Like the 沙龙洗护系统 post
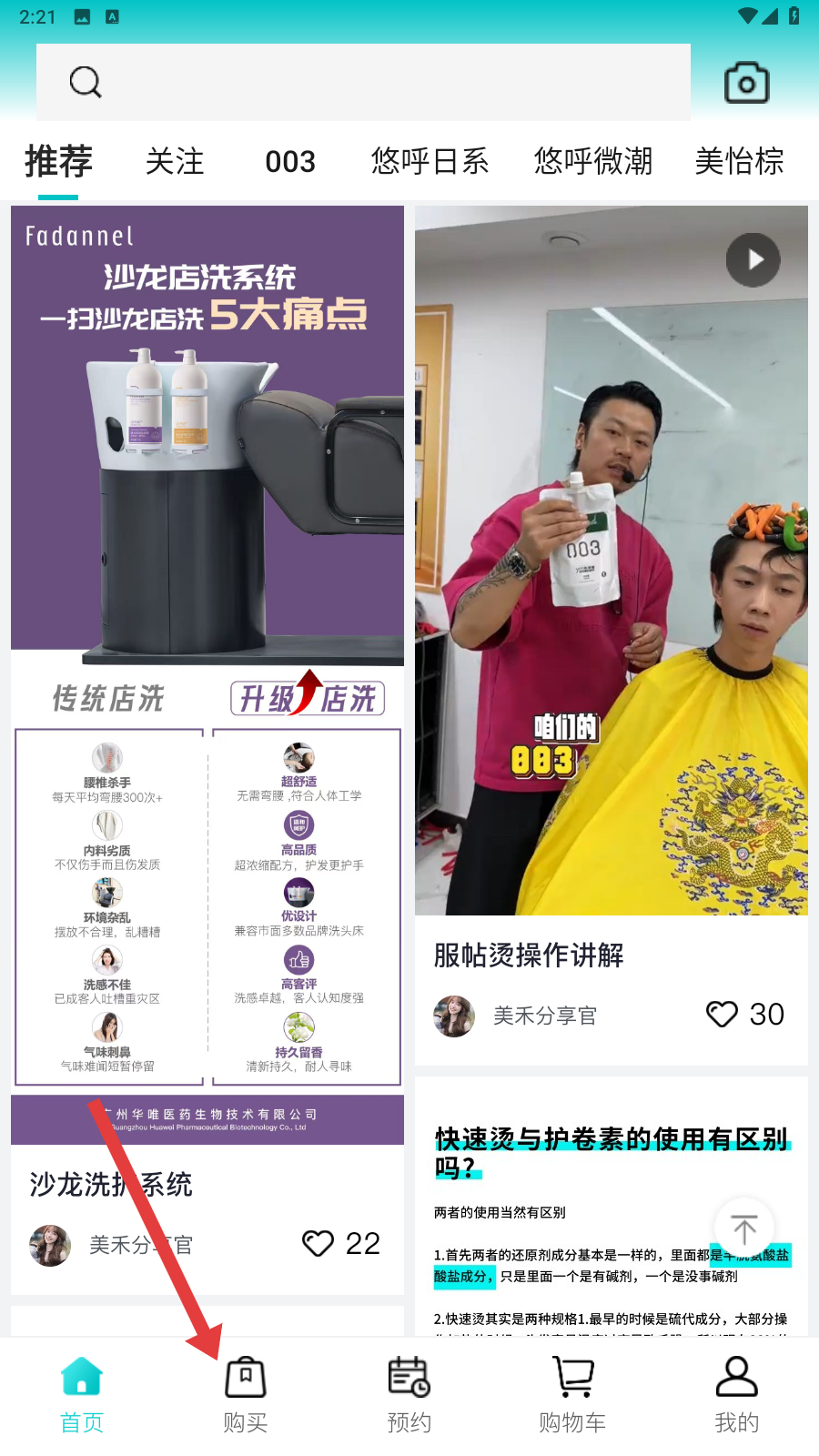Screen dimensions: 819x1456 tap(318, 1243)
